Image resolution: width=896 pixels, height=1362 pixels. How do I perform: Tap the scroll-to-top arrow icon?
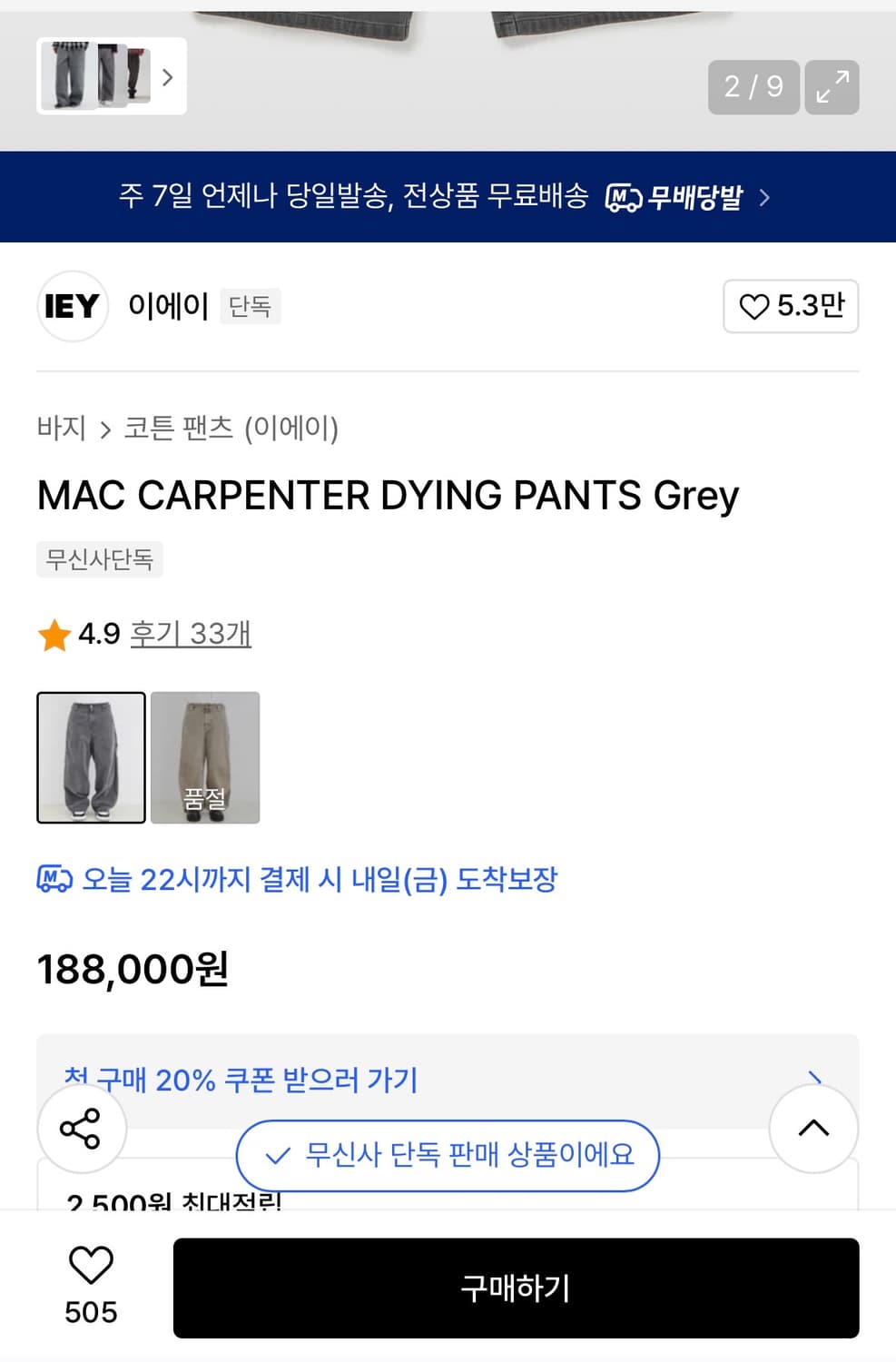(x=813, y=1129)
